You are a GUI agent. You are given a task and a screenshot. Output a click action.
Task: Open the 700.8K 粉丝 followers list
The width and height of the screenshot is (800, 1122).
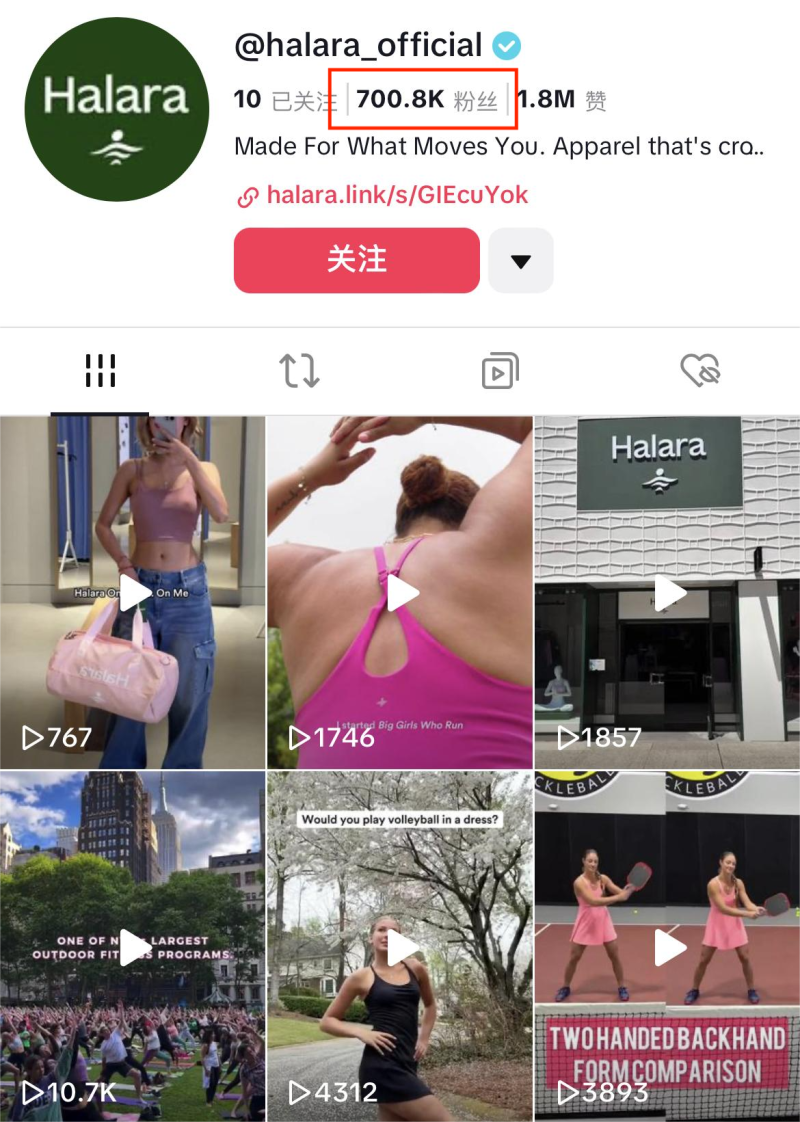(x=426, y=99)
